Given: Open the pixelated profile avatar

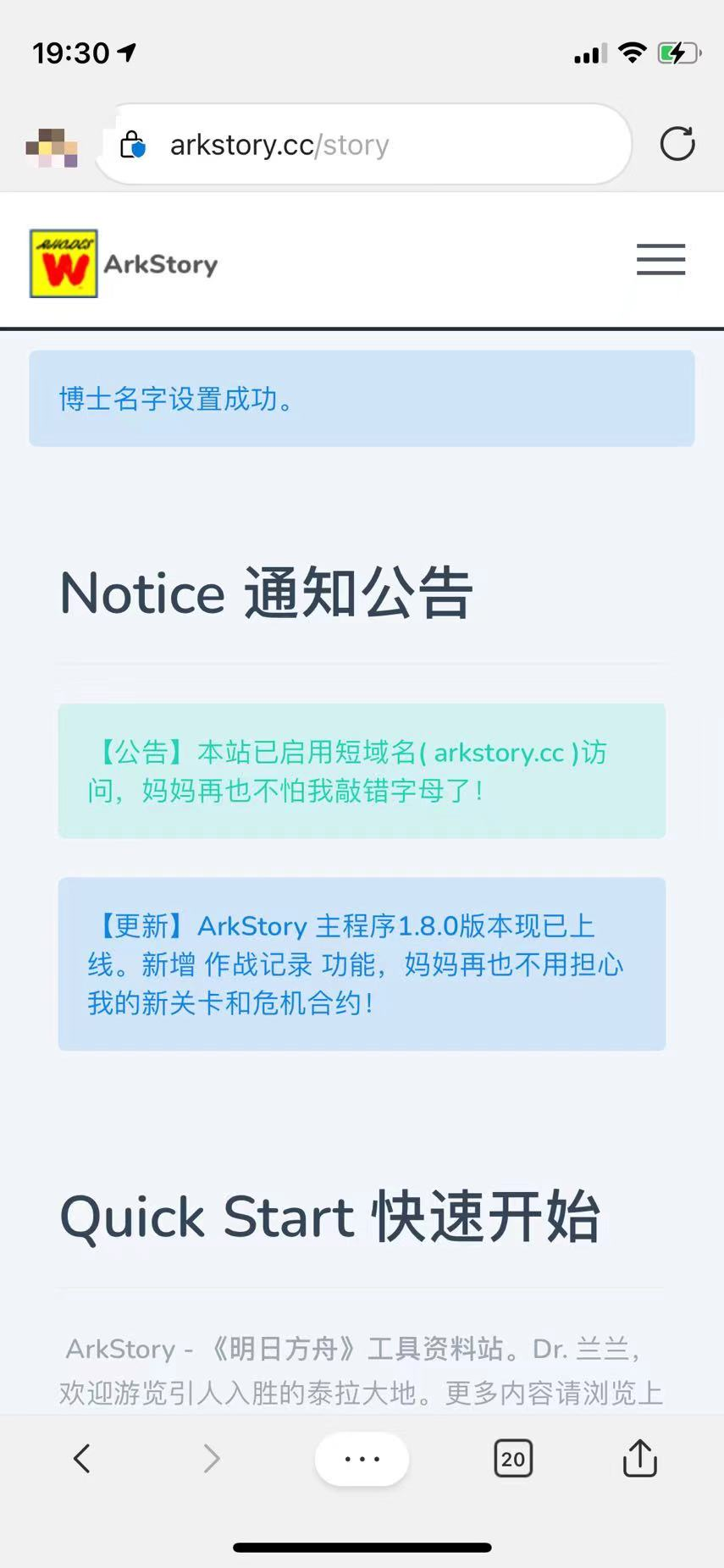Looking at the screenshot, I should [53, 147].
